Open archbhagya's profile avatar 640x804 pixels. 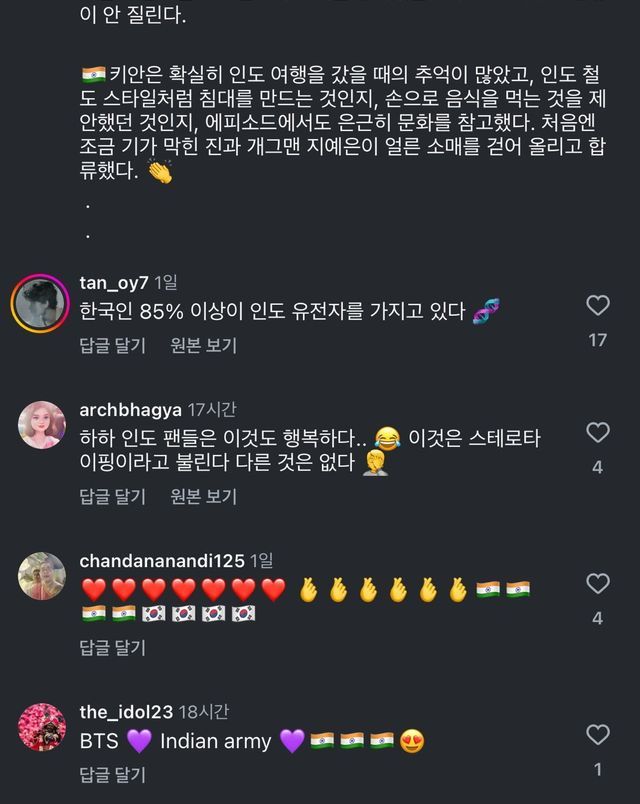(42, 425)
